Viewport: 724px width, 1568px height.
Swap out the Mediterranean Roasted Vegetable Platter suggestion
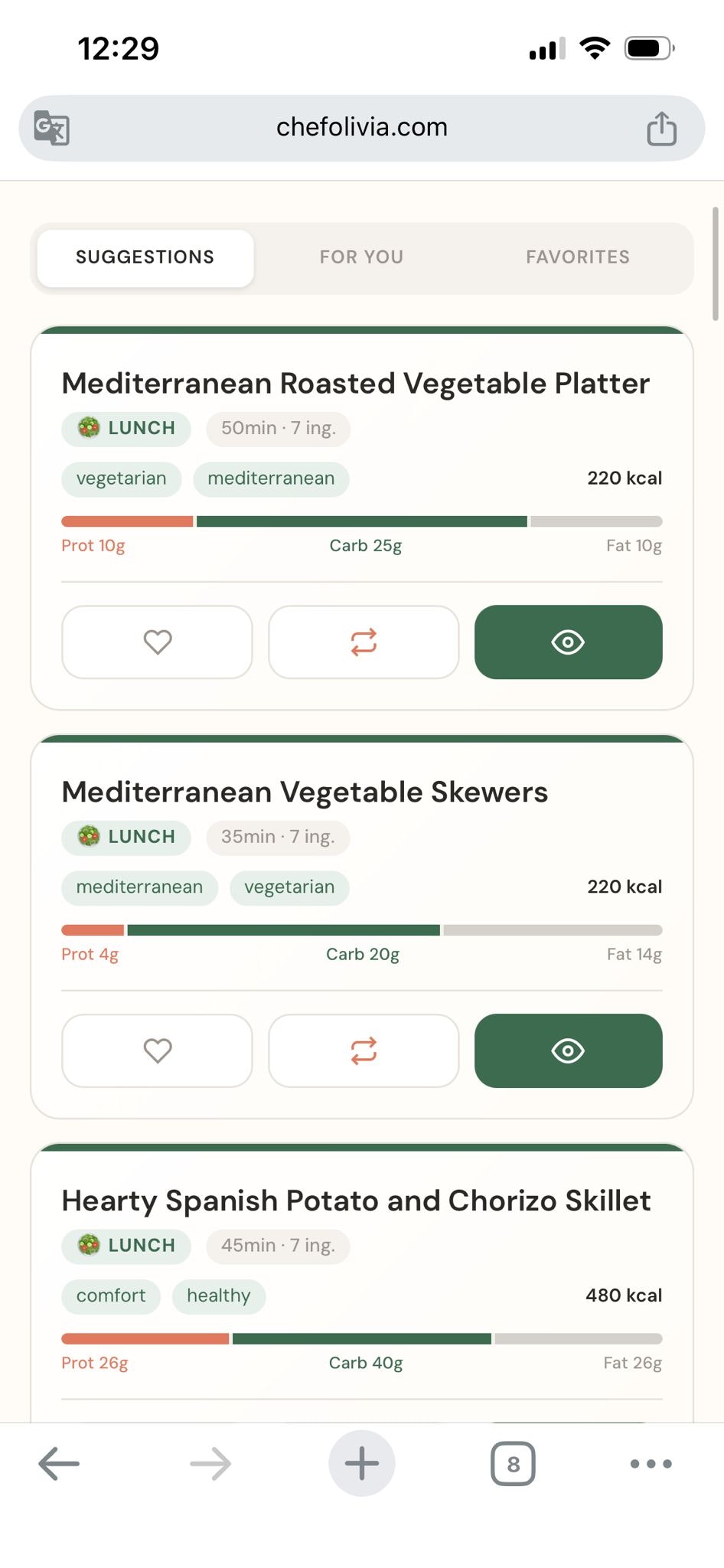(x=364, y=642)
